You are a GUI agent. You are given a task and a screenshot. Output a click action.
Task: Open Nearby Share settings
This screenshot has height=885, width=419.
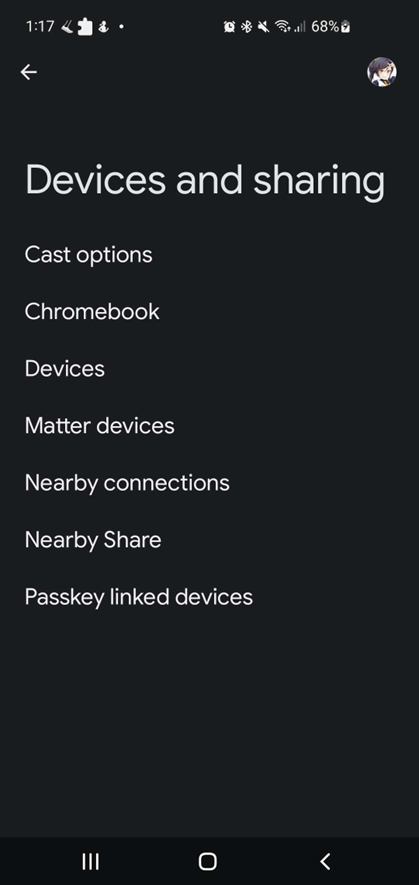pyautogui.click(x=210, y=540)
